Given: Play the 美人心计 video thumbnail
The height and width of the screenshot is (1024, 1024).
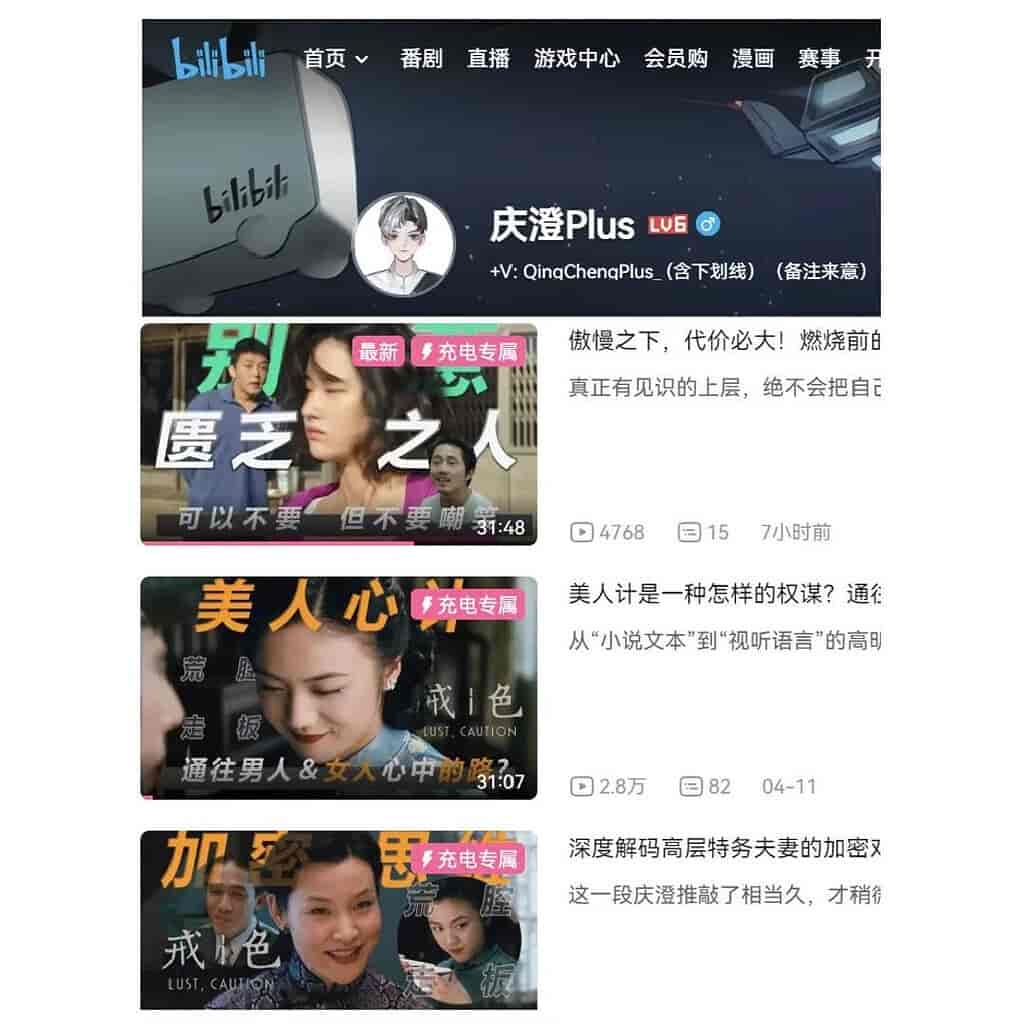Looking at the screenshot, I should point(338,688).
